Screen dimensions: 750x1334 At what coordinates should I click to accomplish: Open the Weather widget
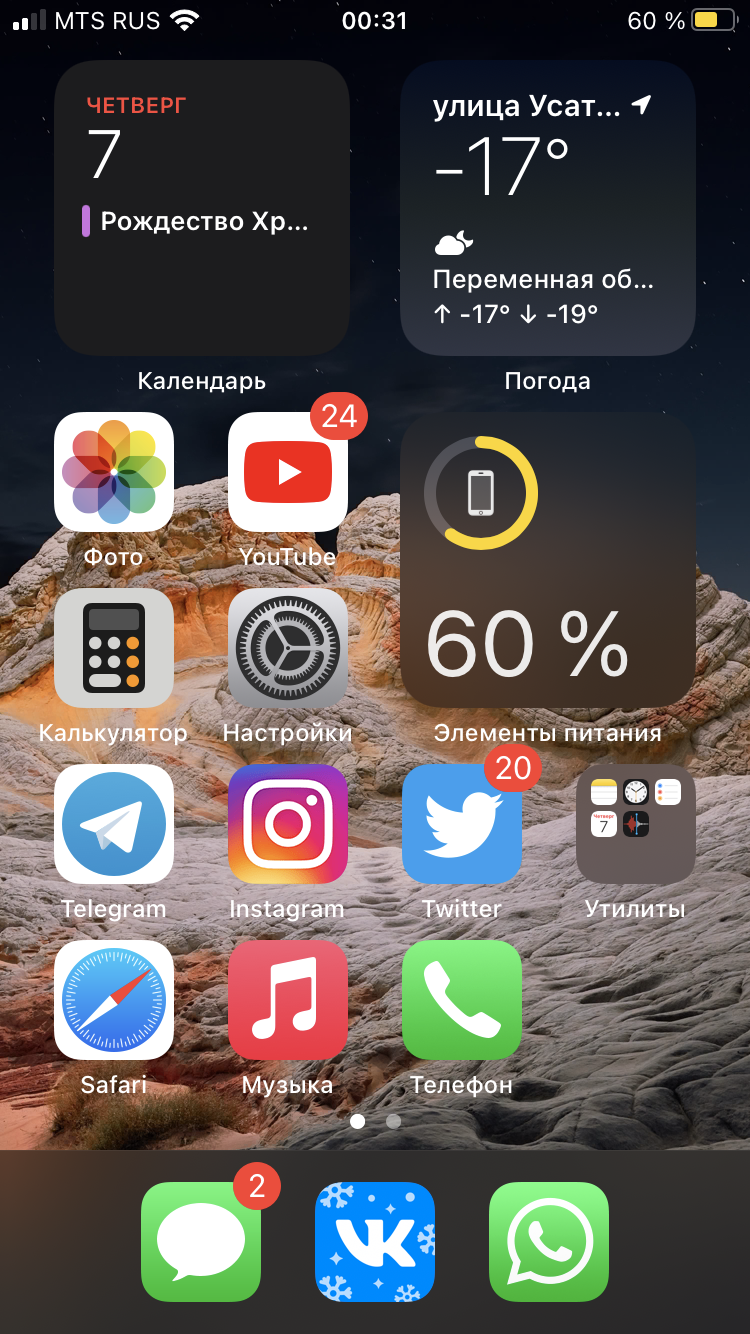(547, 208)
